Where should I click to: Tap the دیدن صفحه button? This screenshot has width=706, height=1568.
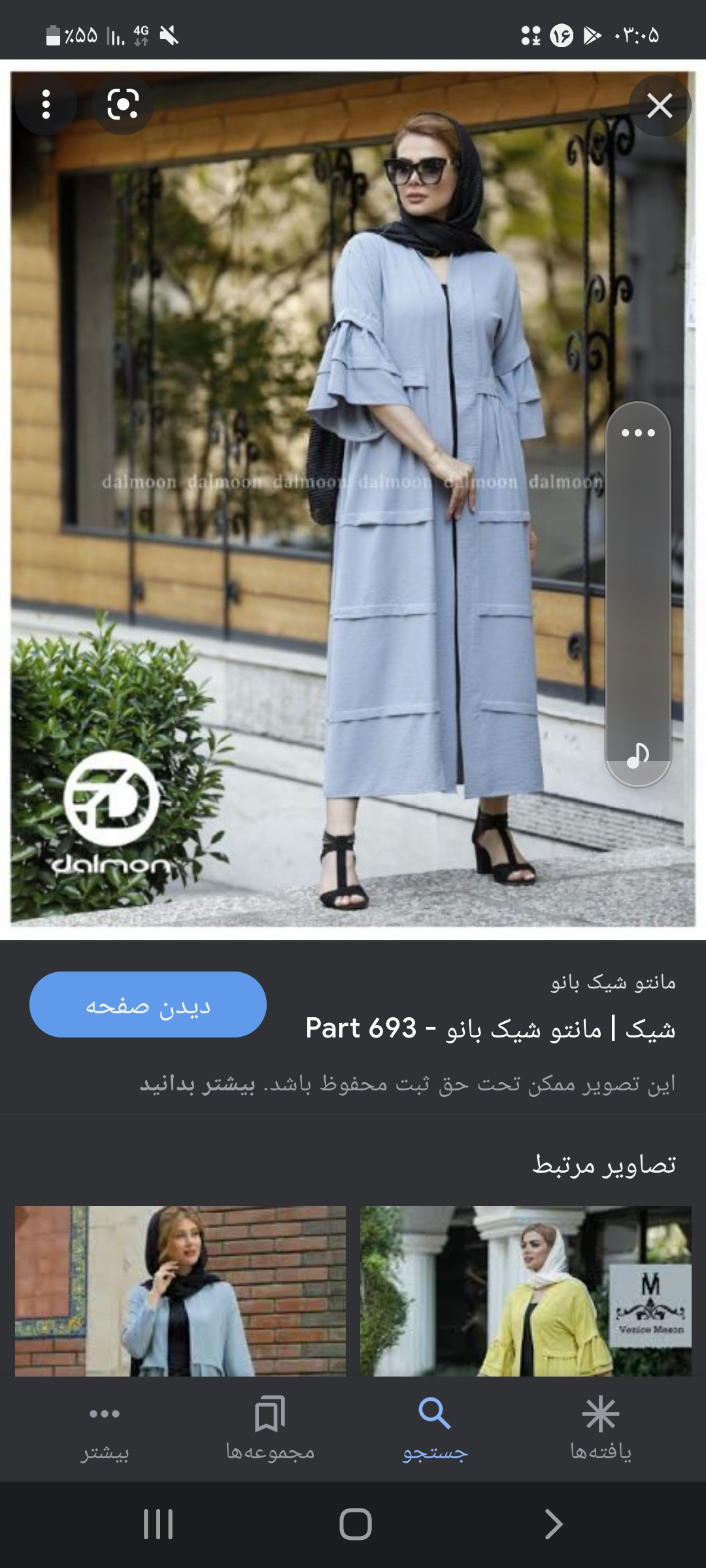click(x=148, y=1005)
